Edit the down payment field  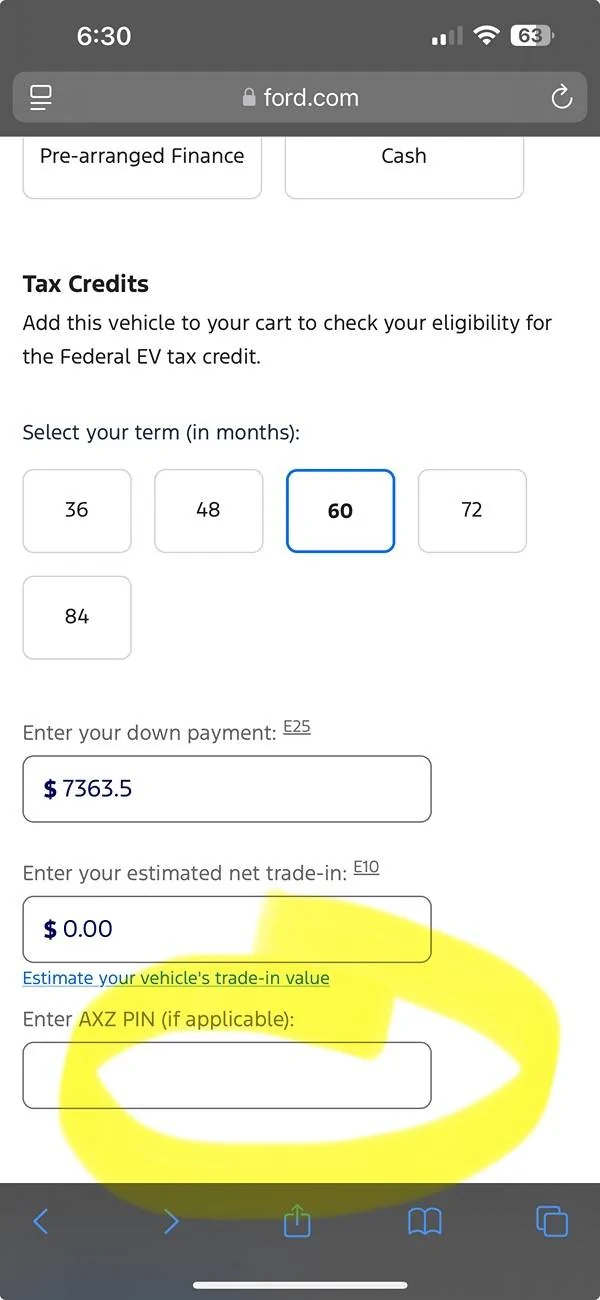click(x=227, y=789)
